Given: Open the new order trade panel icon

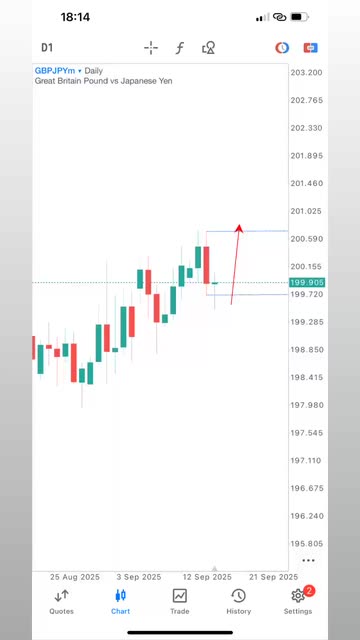Looking at the screenshot, I should point(311,48).
